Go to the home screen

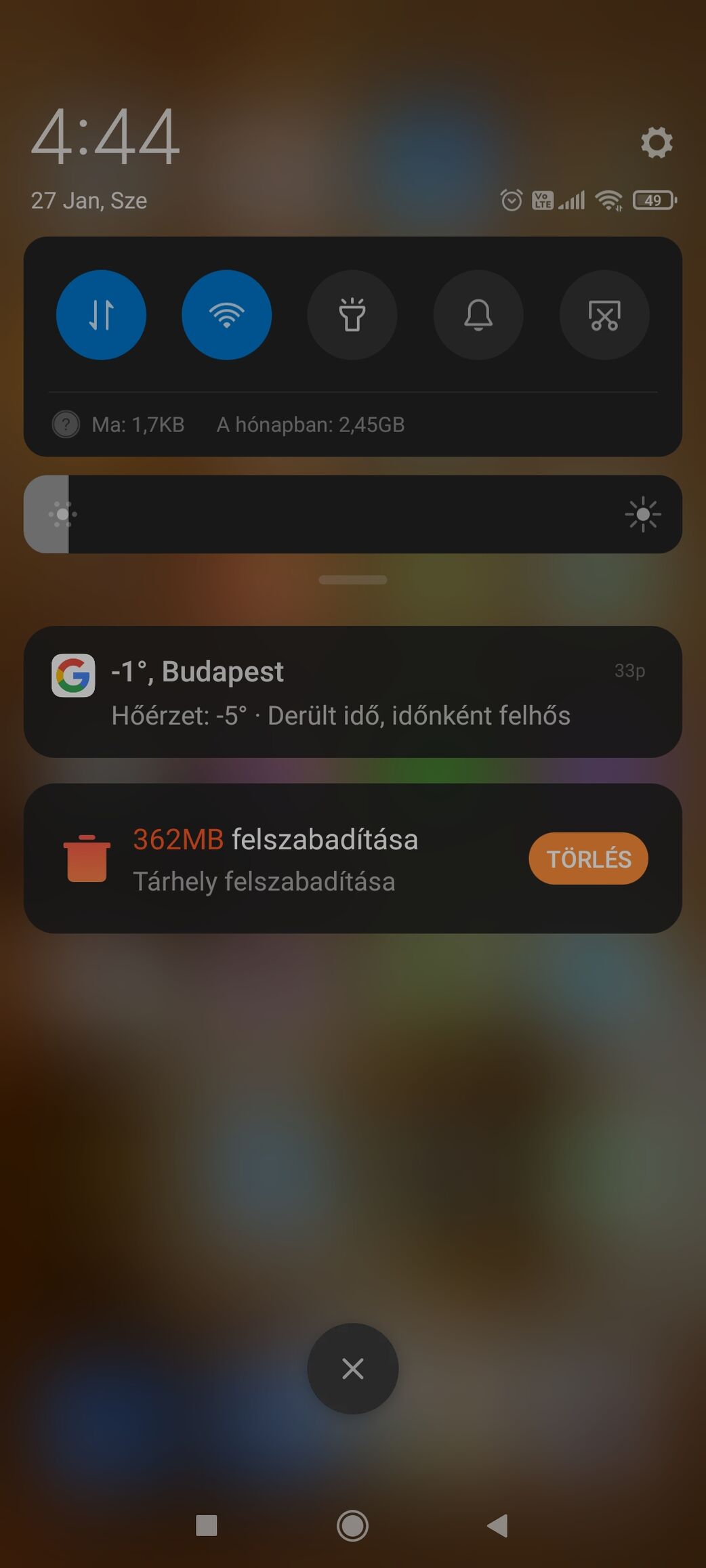point(352,1525)
